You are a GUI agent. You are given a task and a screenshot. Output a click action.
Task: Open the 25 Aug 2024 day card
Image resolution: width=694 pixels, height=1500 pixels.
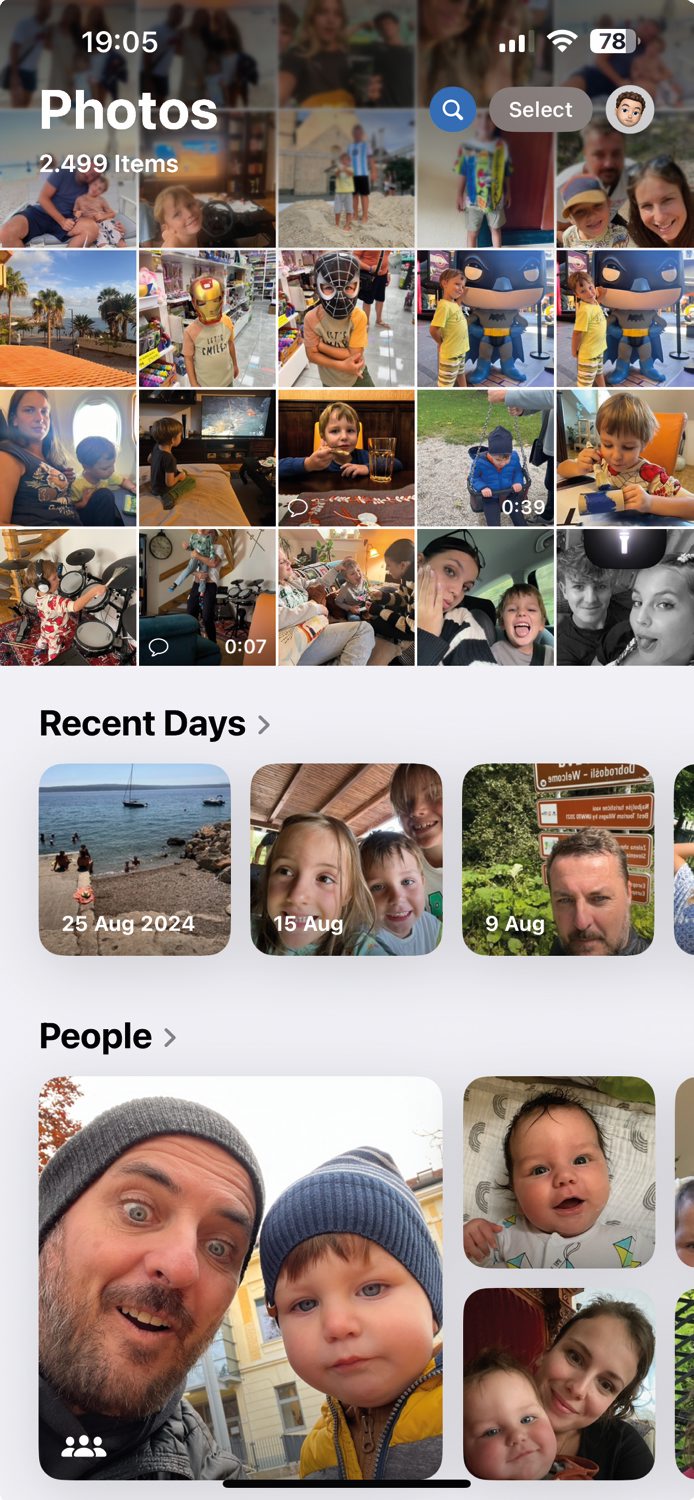coord(134,859)
